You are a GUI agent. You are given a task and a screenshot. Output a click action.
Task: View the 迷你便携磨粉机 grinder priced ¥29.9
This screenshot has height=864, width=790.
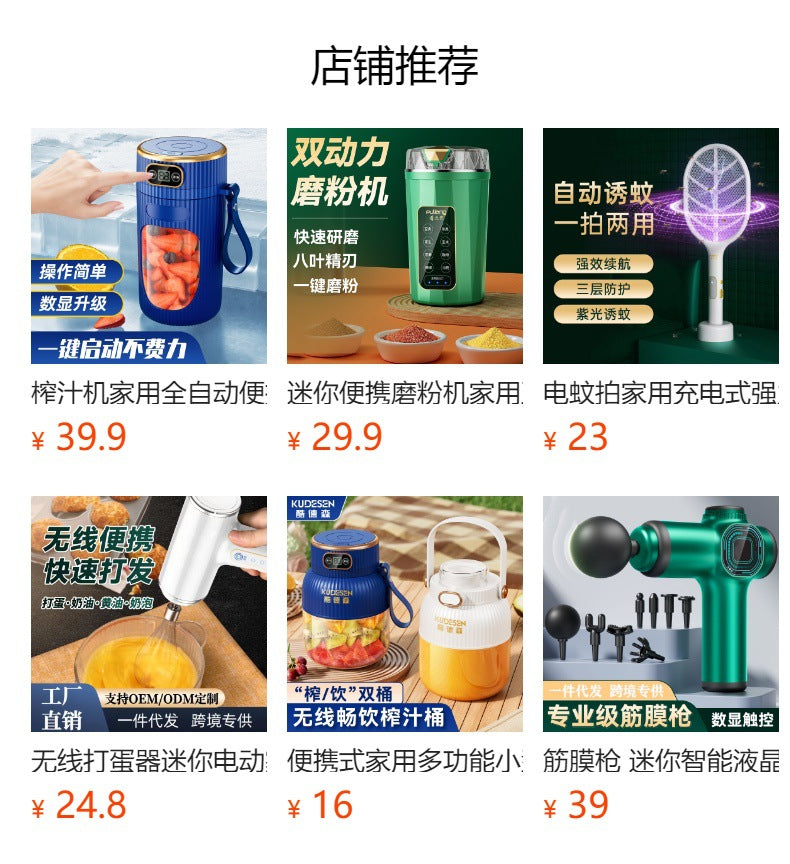404,246
